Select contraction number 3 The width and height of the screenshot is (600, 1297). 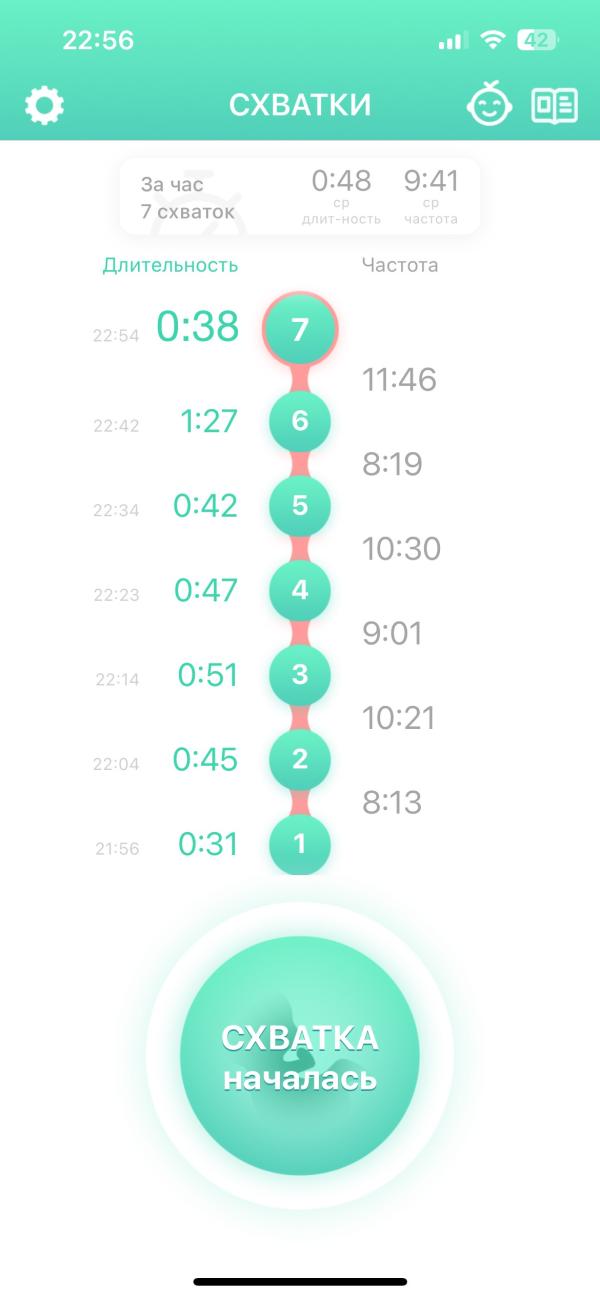click(x=300, y=675)
